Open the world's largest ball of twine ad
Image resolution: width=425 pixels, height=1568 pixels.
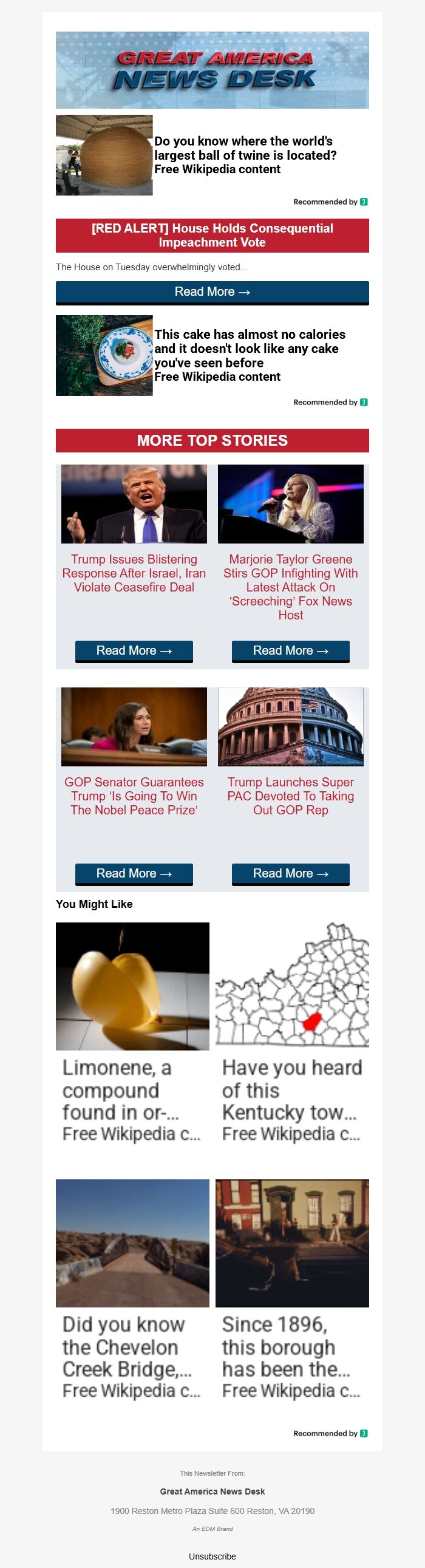(x=245, y=155)
